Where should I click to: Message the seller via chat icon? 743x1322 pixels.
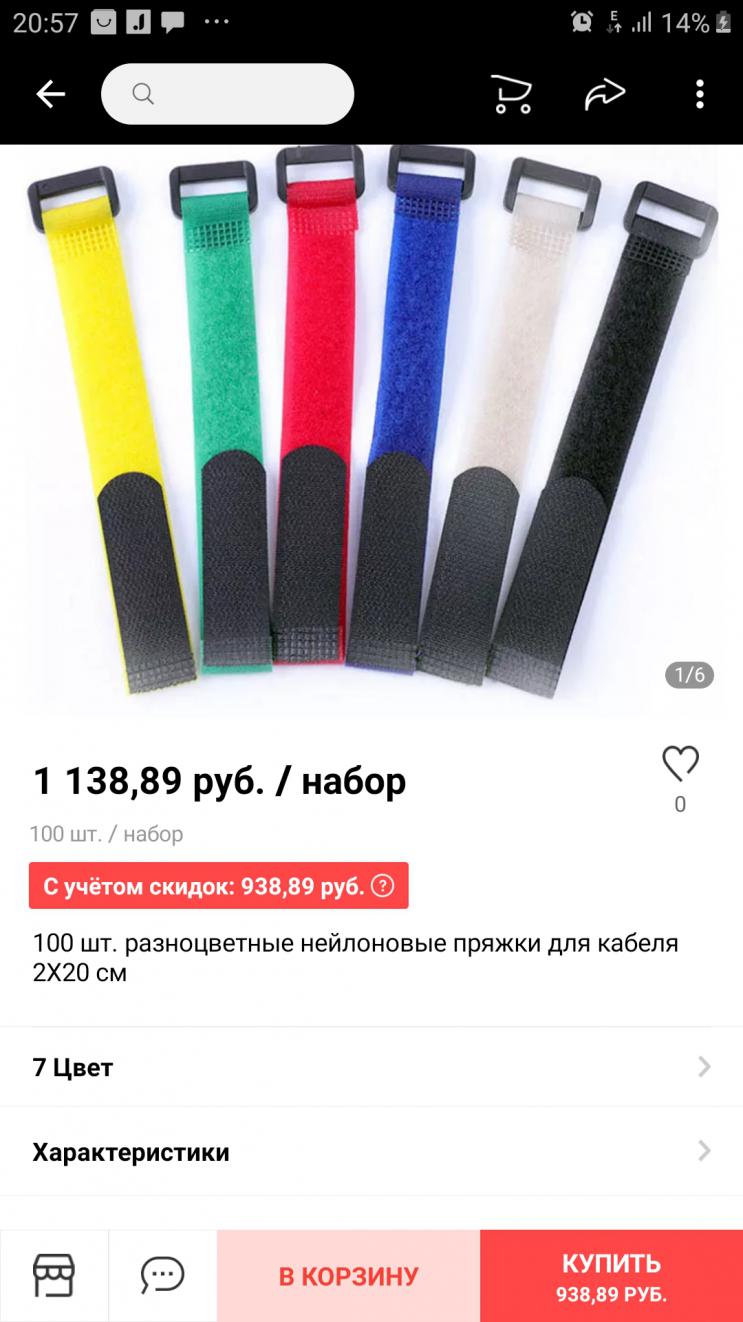[162, 1275]
